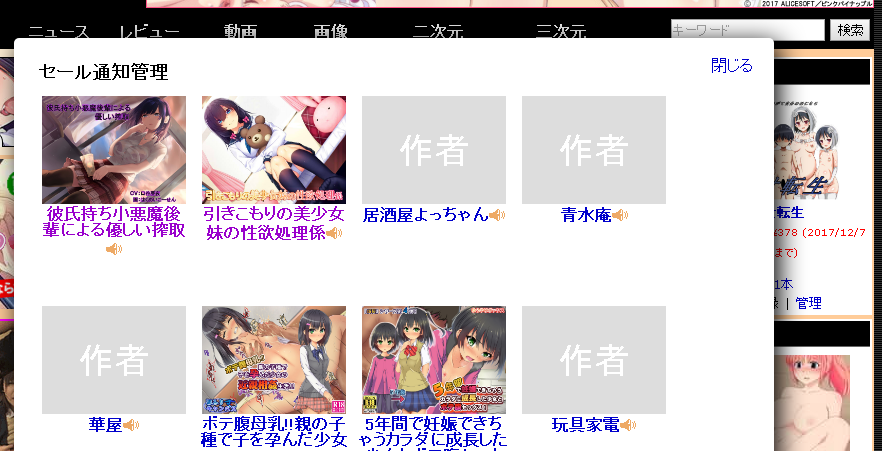882x451 pixels.
Task: Tap the 検索 button
Action: coord(850,30)
